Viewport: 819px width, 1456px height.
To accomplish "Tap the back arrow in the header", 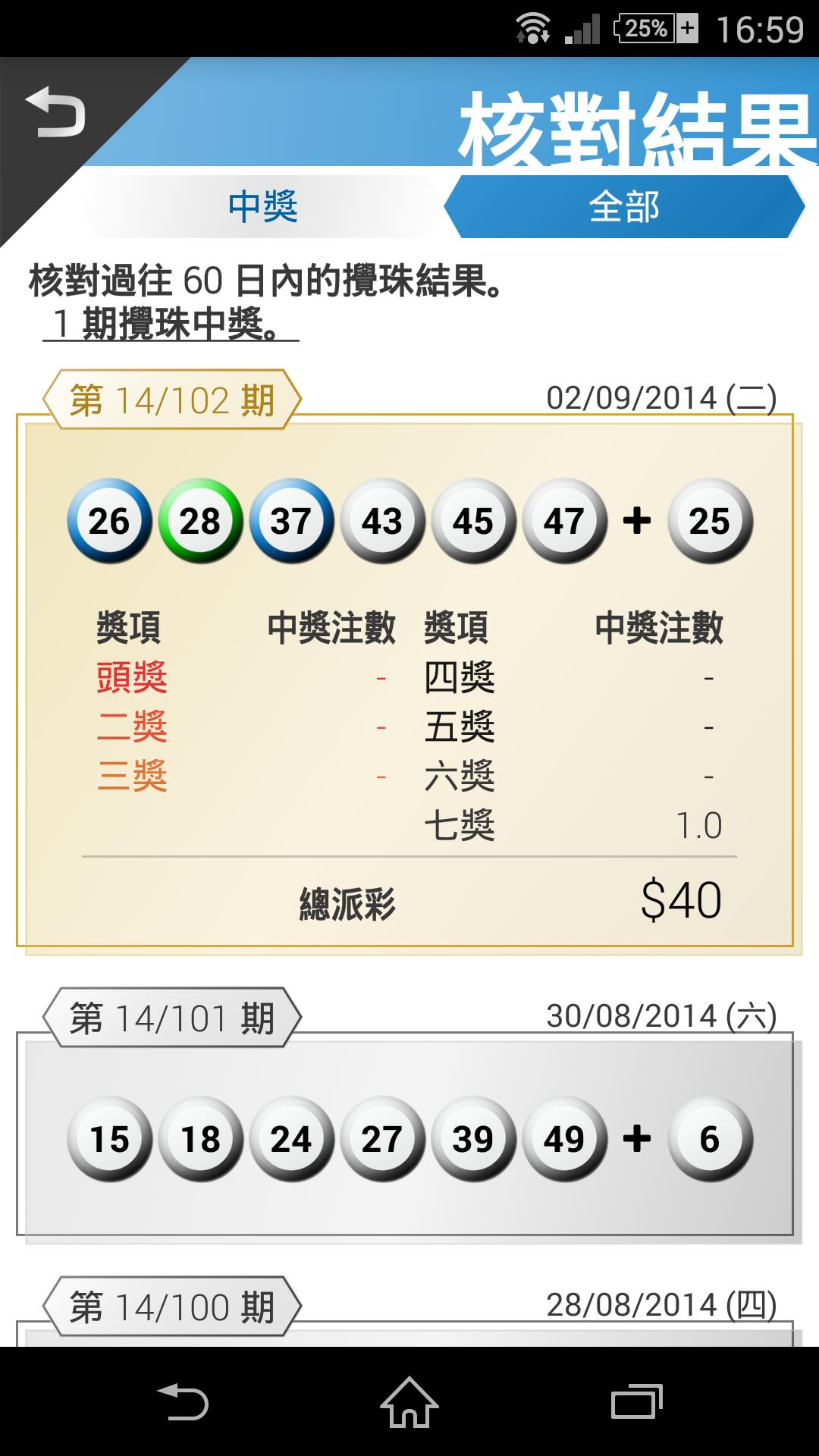I will (x=55, y=112).
